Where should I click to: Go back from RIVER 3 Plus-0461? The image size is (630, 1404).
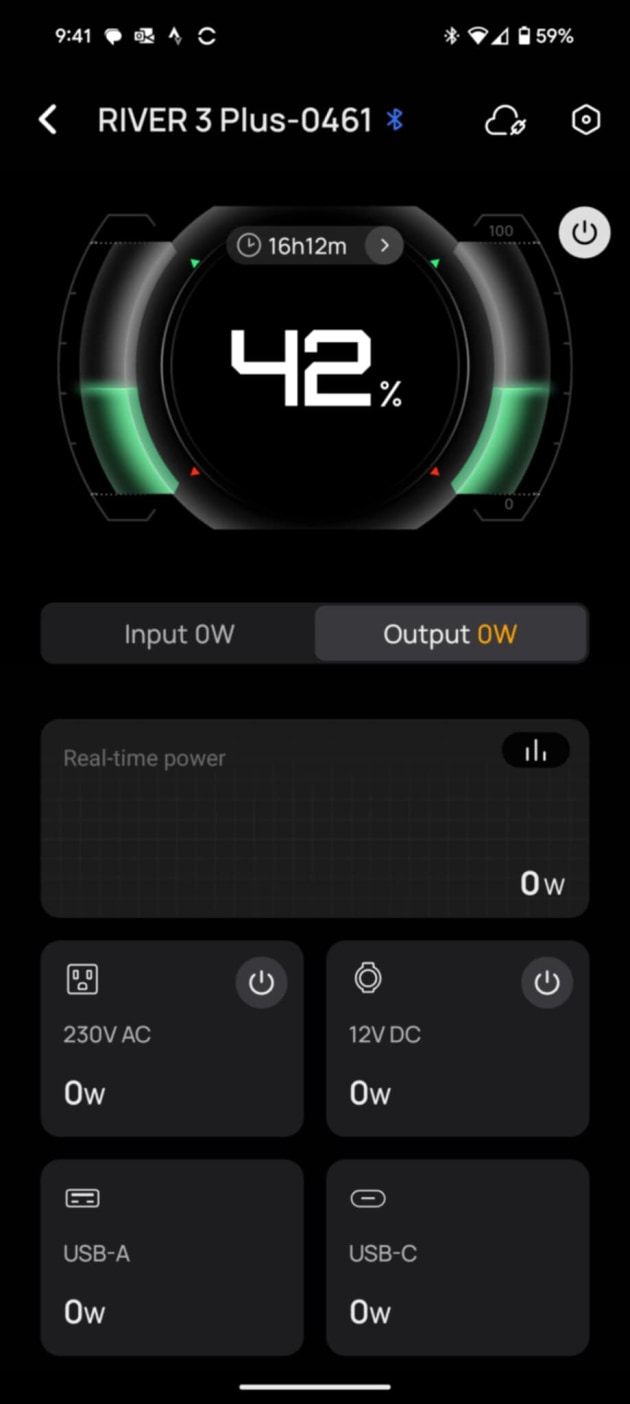(x=47, y=121)
